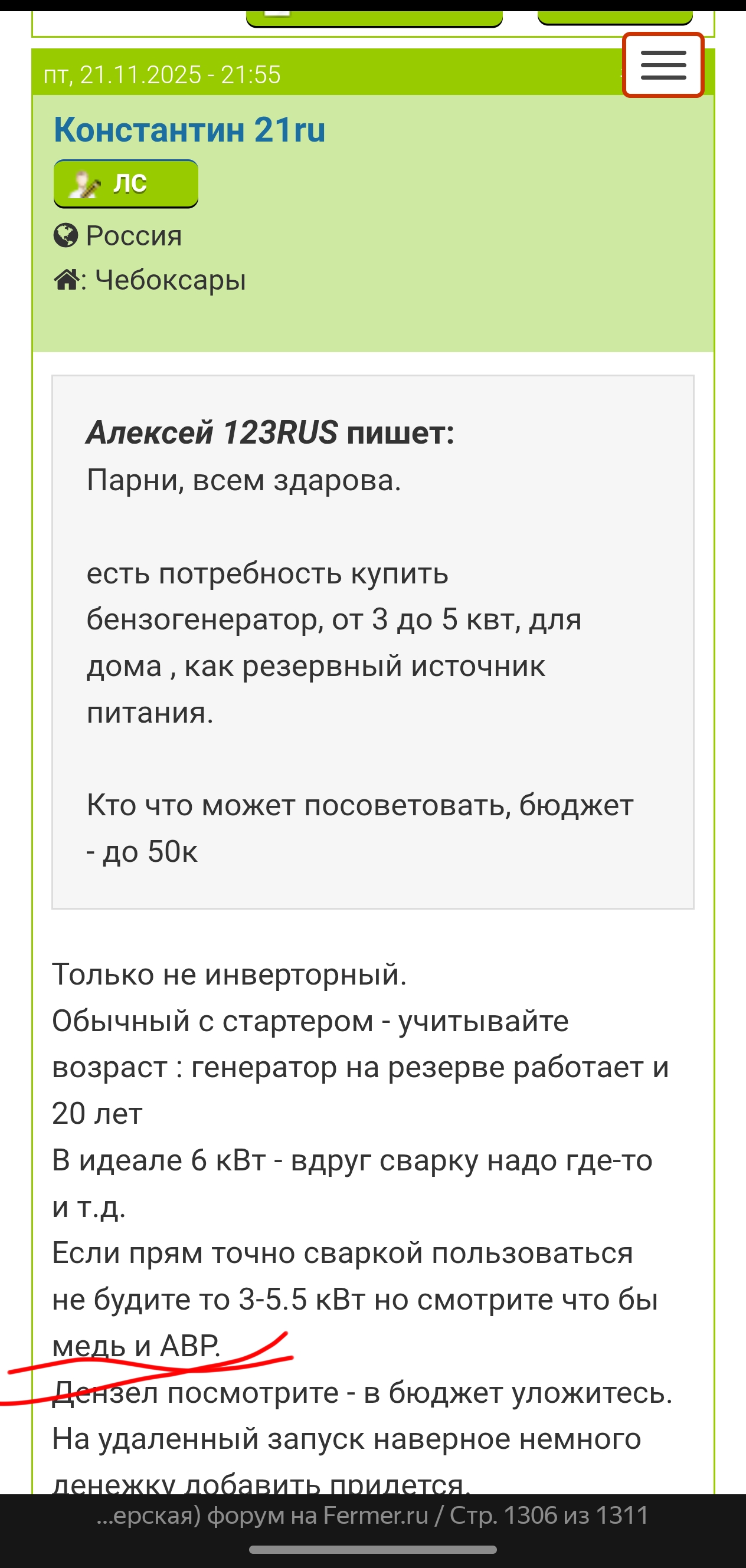Image resolution: width=746 pixels, height=1568 pixels.
Task: Open browser page title bar at the bottom
Action: click(372, 1515)
